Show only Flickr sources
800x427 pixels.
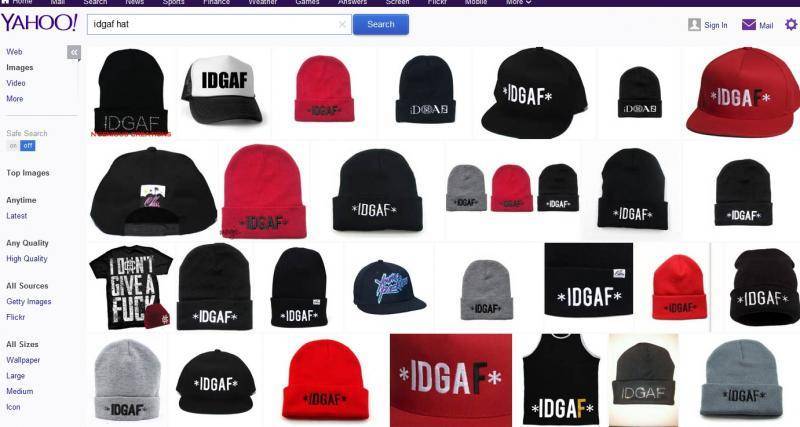(x=16, y=317)
